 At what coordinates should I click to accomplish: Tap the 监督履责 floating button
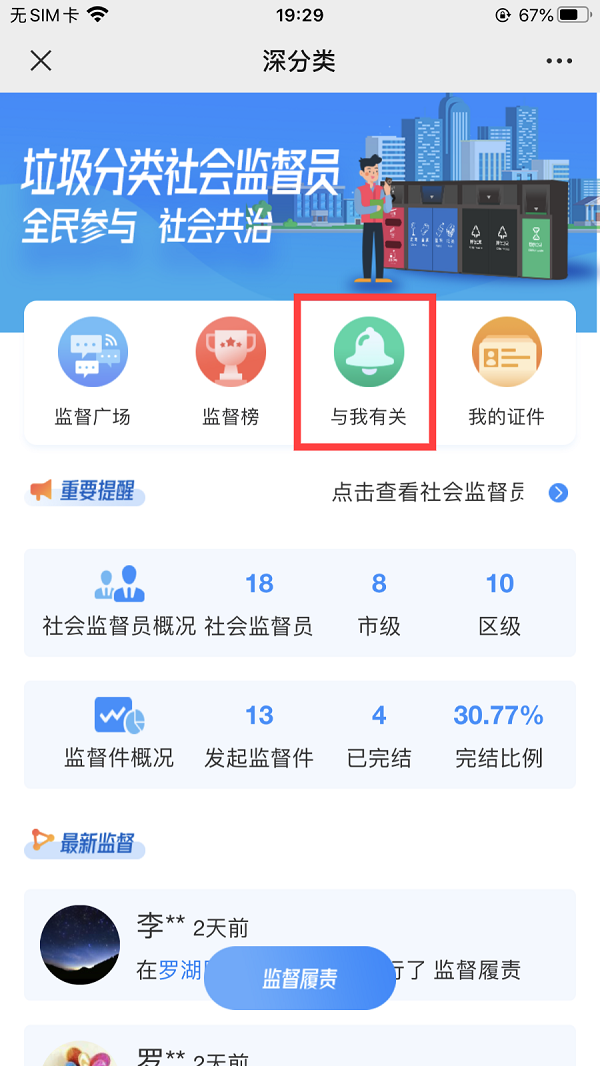coord(300,978)
